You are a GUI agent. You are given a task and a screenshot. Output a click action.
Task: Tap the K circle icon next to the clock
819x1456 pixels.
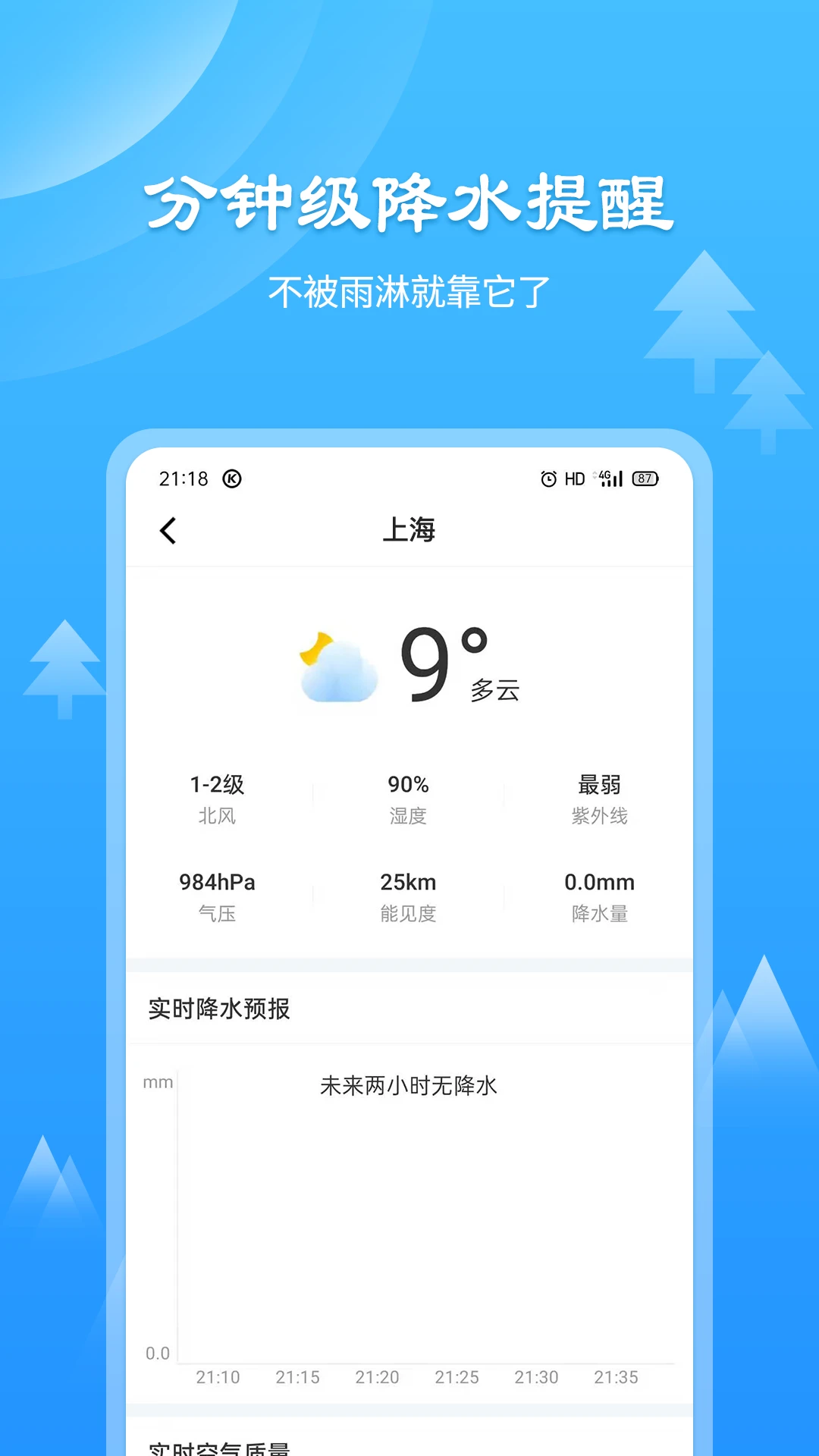[231, 479]
